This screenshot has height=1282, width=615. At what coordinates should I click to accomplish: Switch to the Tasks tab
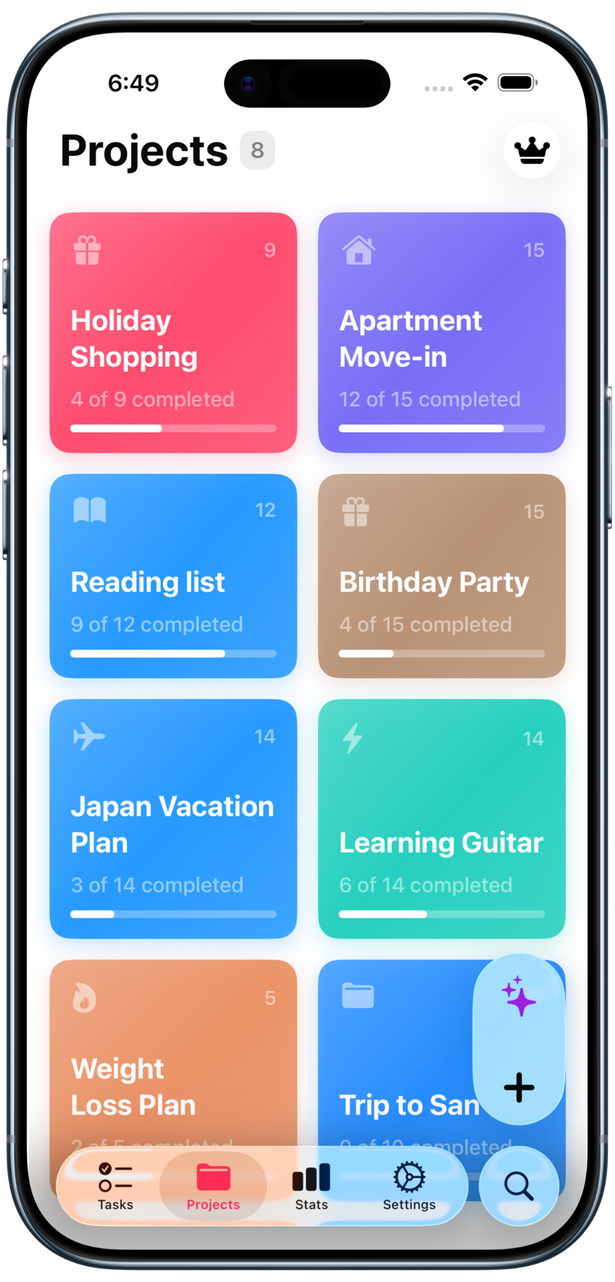[x=115, y=1186]
